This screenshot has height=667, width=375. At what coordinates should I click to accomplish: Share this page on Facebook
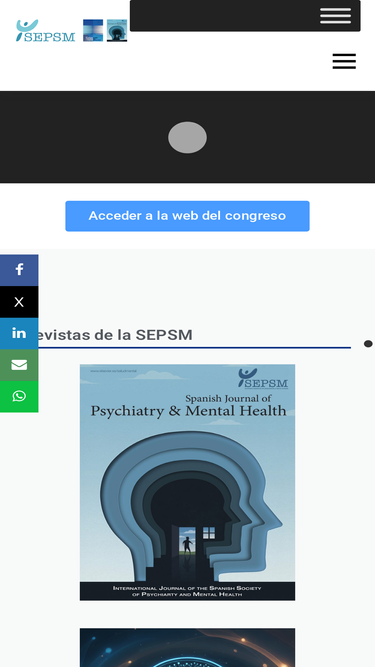click(19, 270)
